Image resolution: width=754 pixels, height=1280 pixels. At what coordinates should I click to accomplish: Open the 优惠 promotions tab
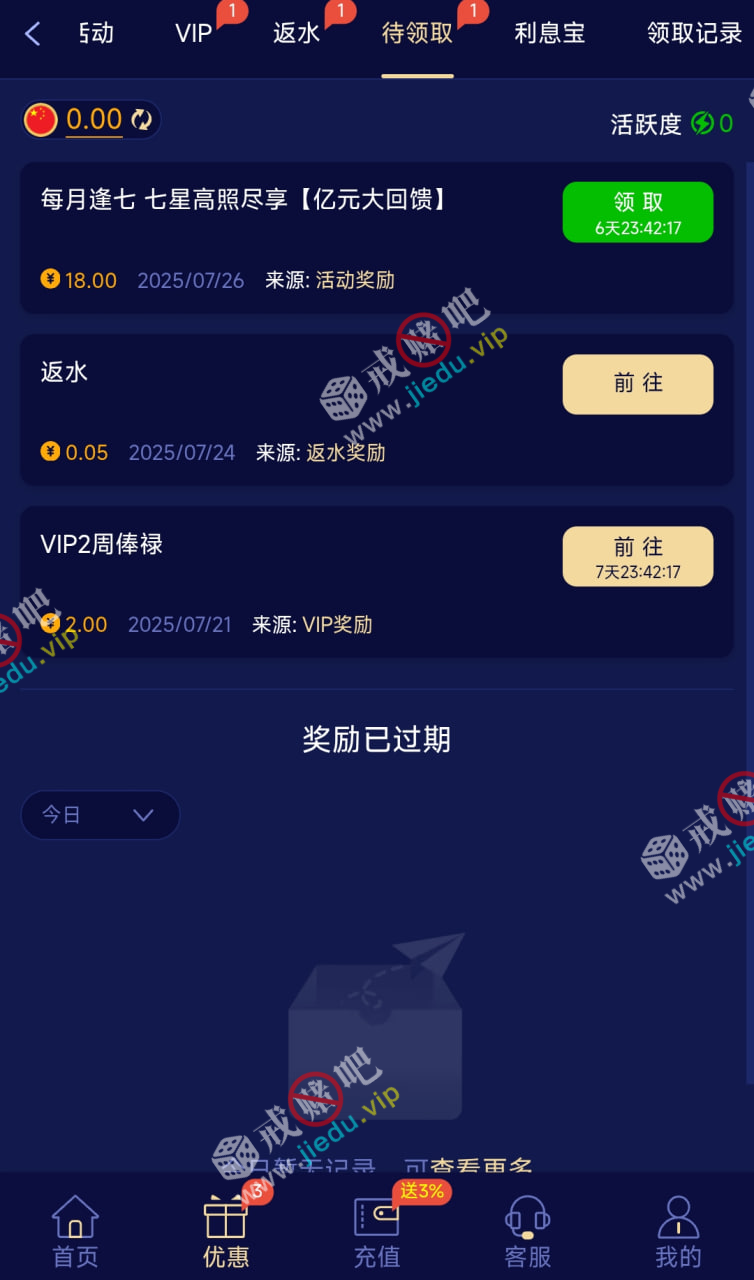[x=226, y=1230]
